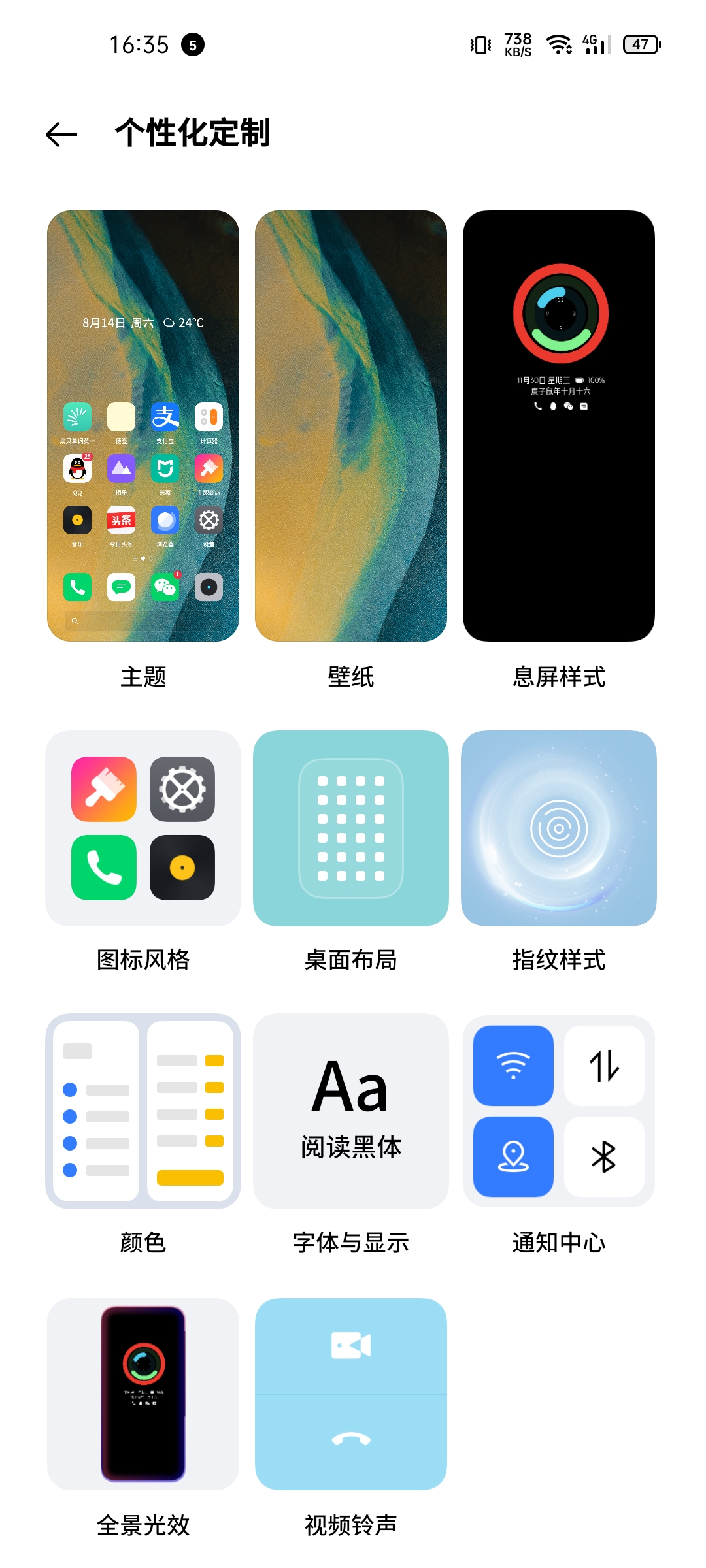The image size is (706, 1568).
Task: Click the Bluetooth icon in notification preview
Action: tap(605, 1158)
